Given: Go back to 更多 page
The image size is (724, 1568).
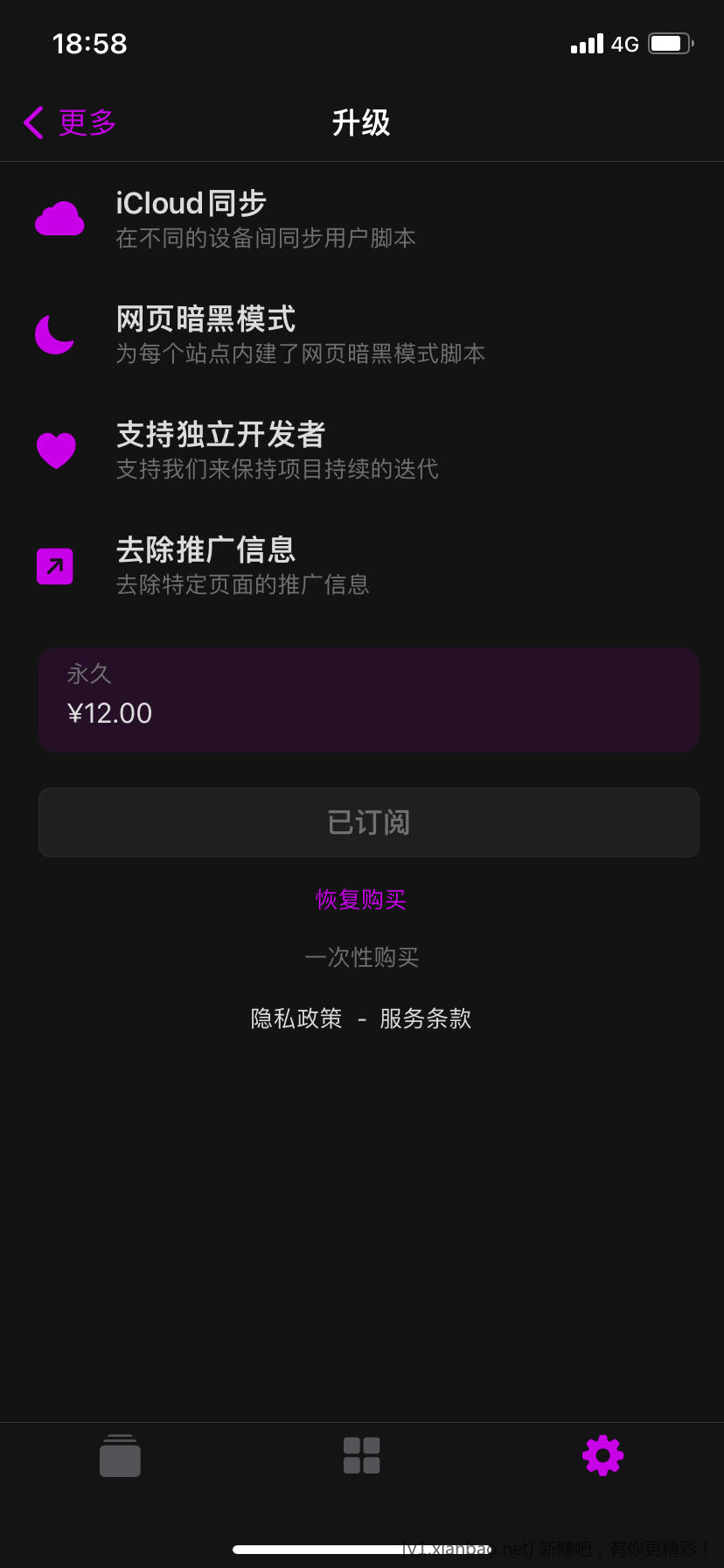Looking at the screenshot, I should [70, 123].
